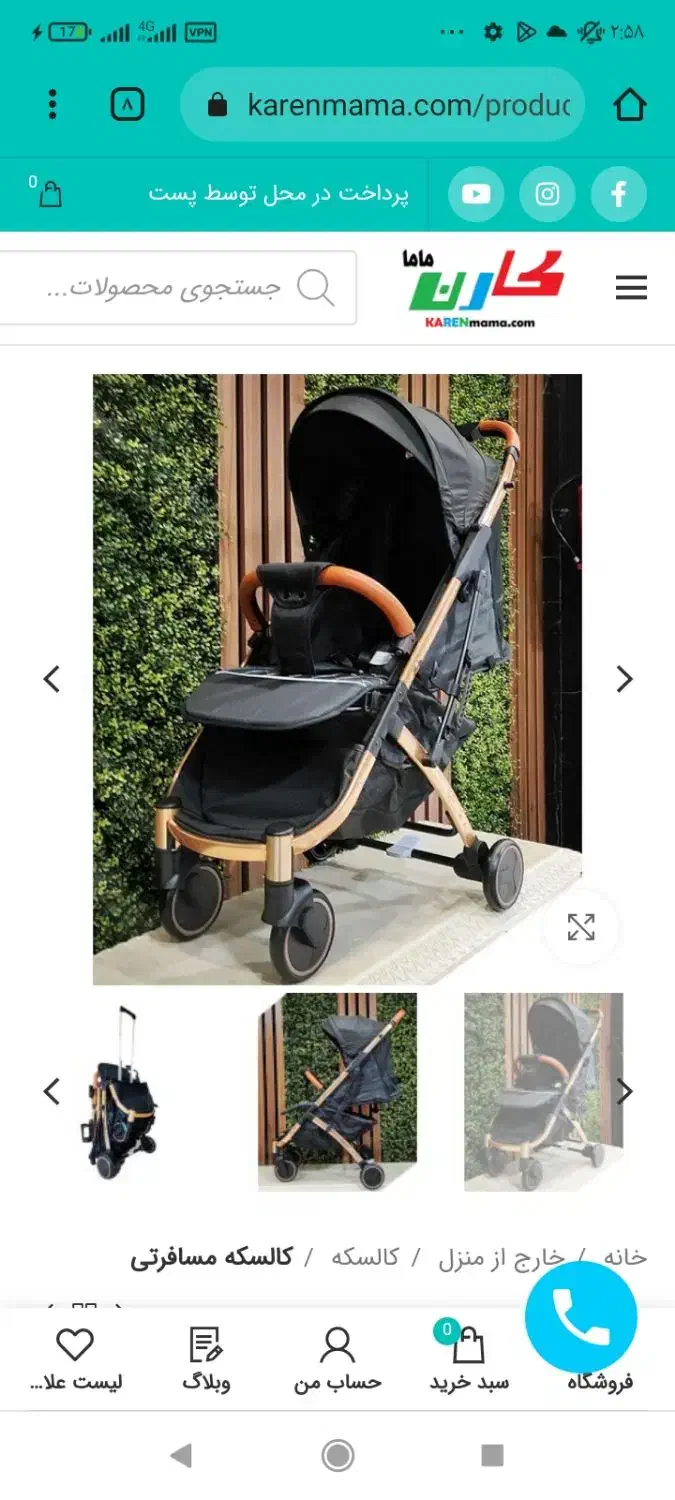Open the Facebook page link

point(618,194)
